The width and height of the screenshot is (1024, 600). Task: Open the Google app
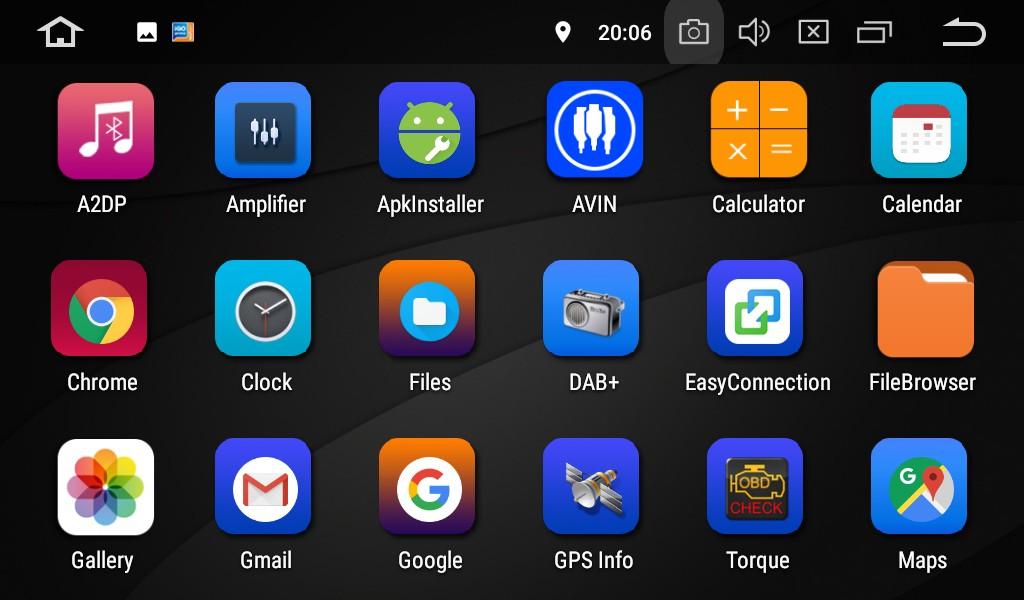(x=427, y=487)
